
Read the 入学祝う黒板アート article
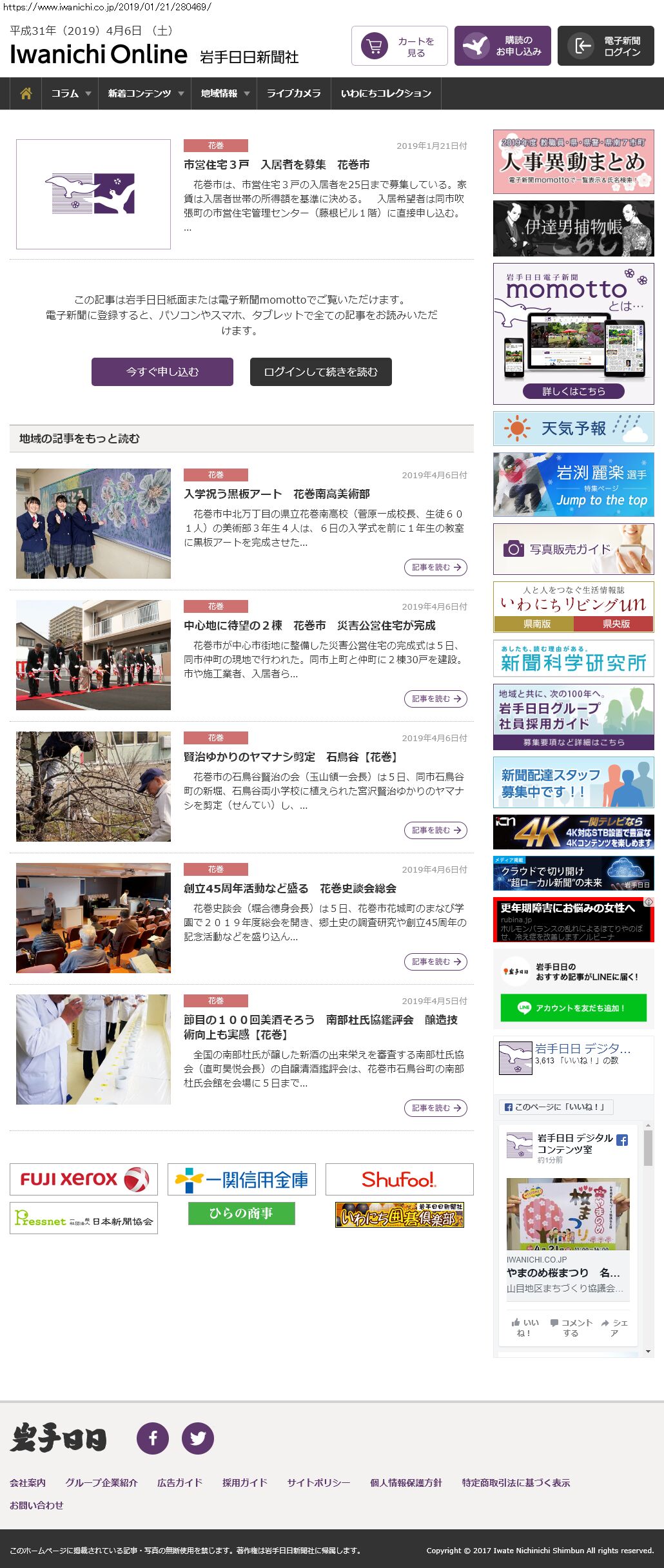click(x=277, y=494)
